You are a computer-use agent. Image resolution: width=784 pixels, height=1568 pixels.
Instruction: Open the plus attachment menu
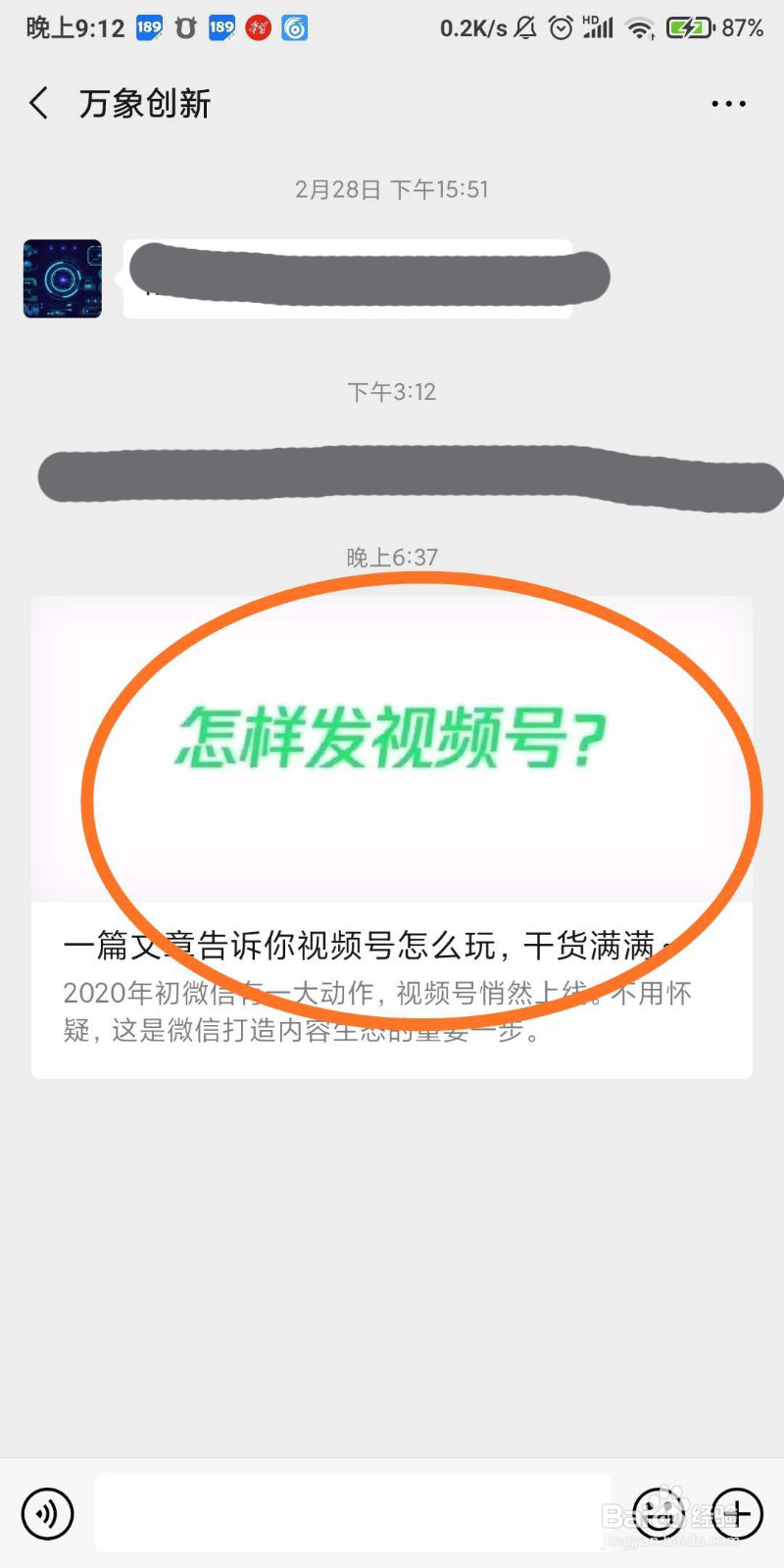coord(736,1513)
